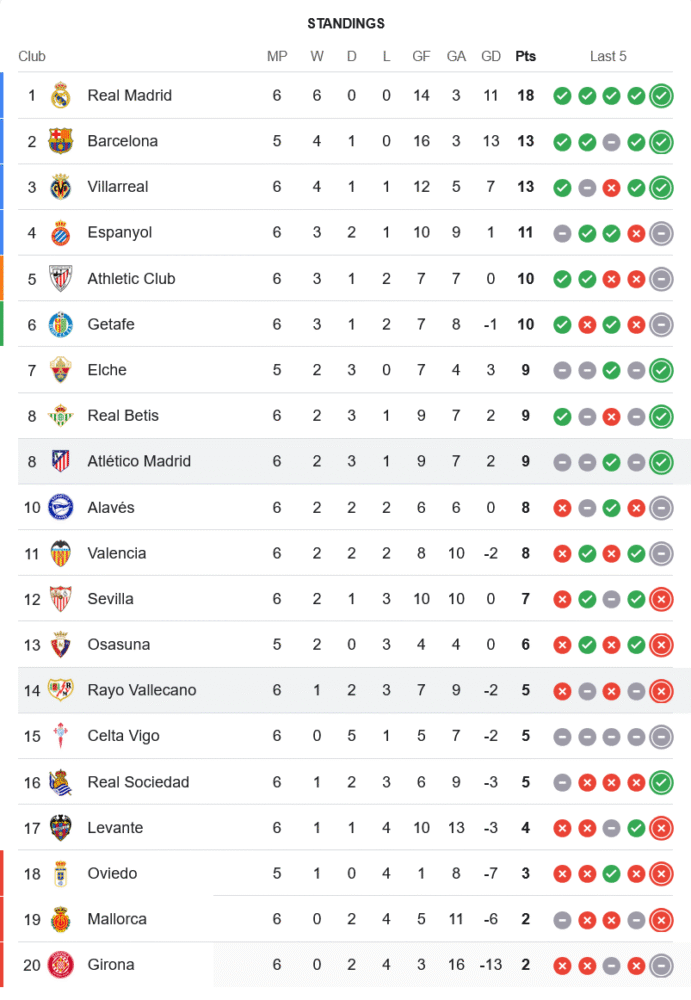Screen dimensions: 691x1000
Task: View Alavés in the standings
Action: coord(111,508)
